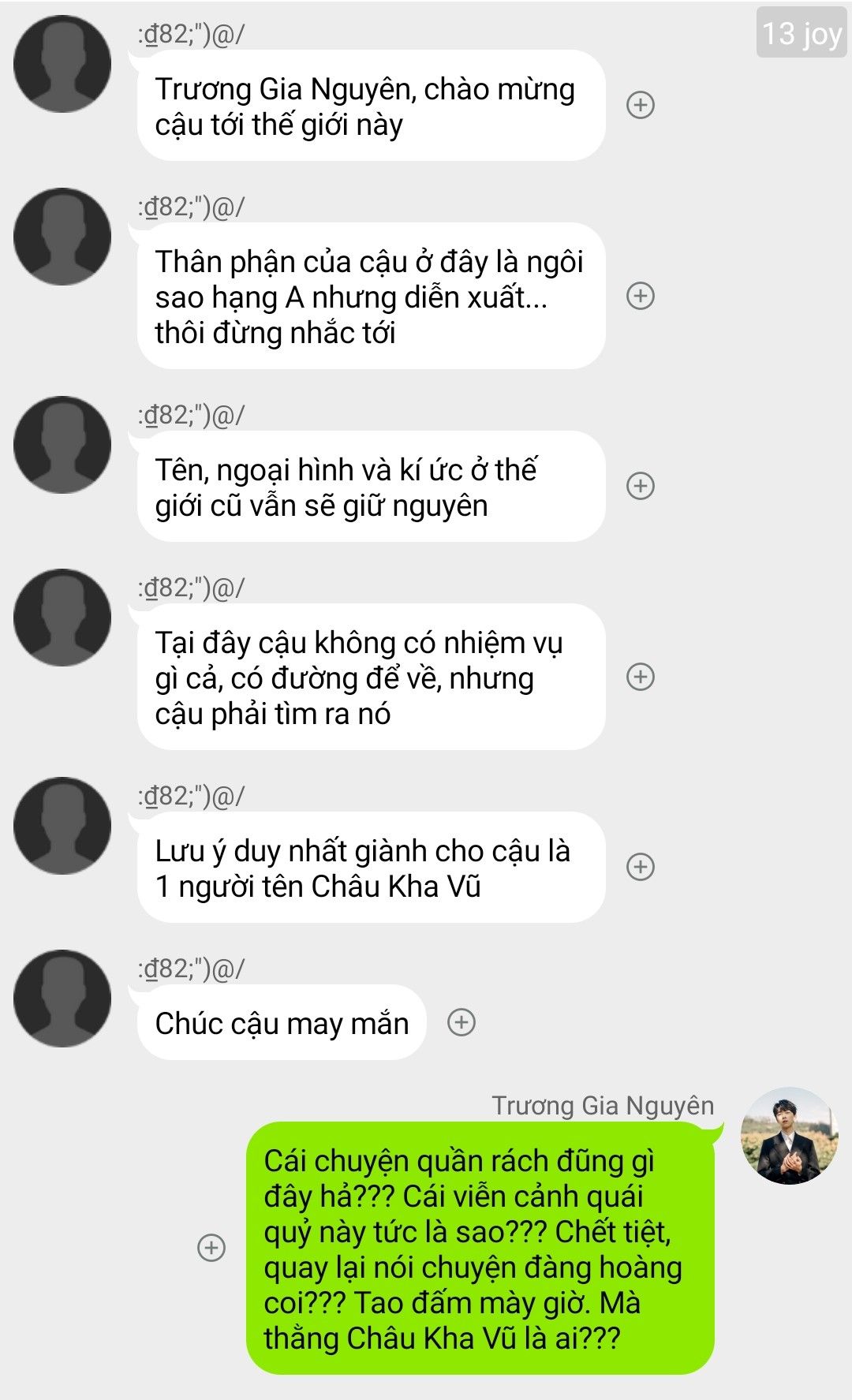Screen dimensions: 852x1400
Task: Tap plus icon beside 'Lưu ý duy nhất' message
Action: tap(640, 867)
